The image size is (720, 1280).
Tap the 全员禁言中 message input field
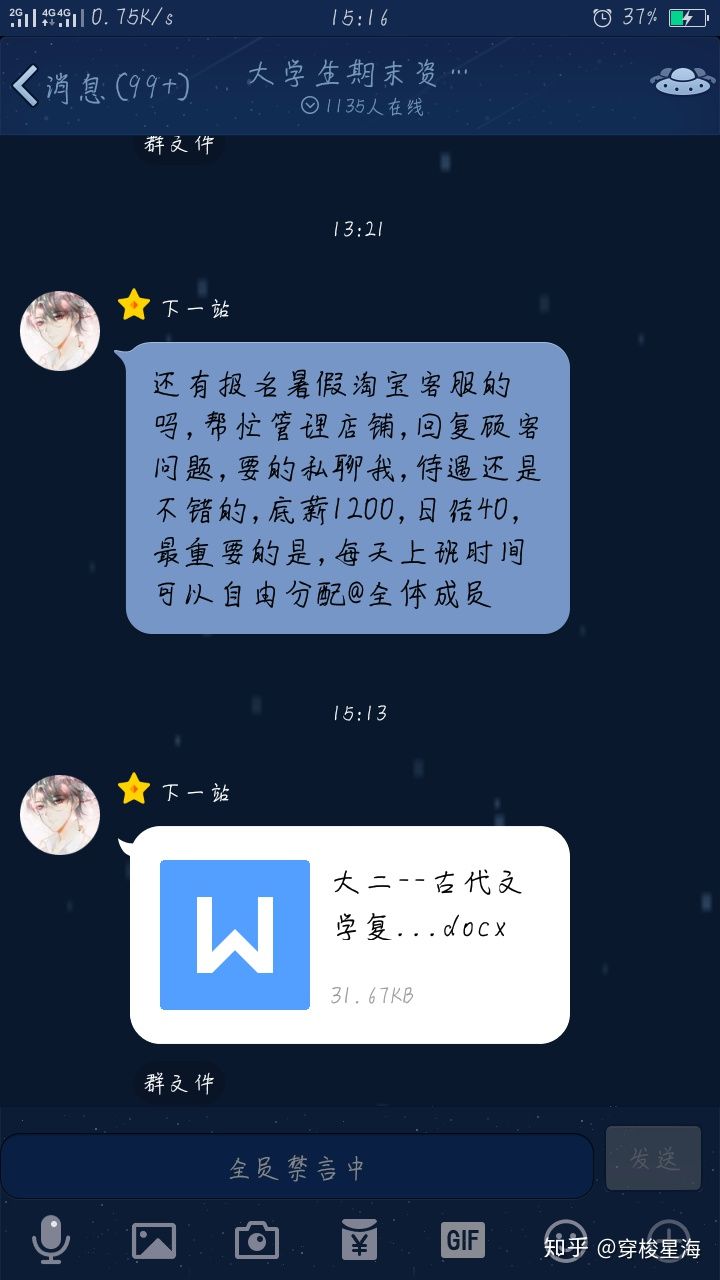297,1166
